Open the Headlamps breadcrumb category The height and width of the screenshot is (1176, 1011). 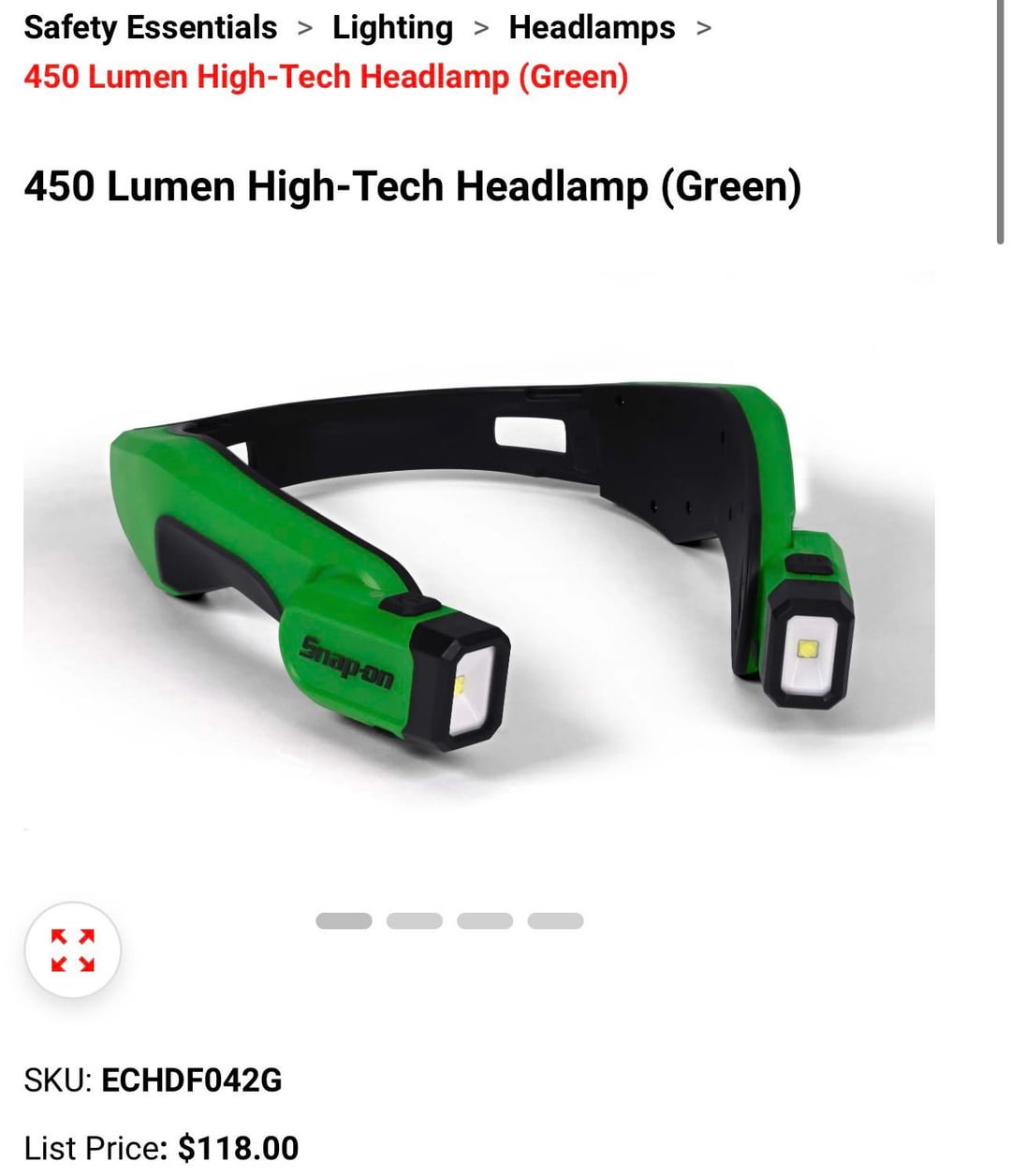pyautogui.click(x=592, y=28)
